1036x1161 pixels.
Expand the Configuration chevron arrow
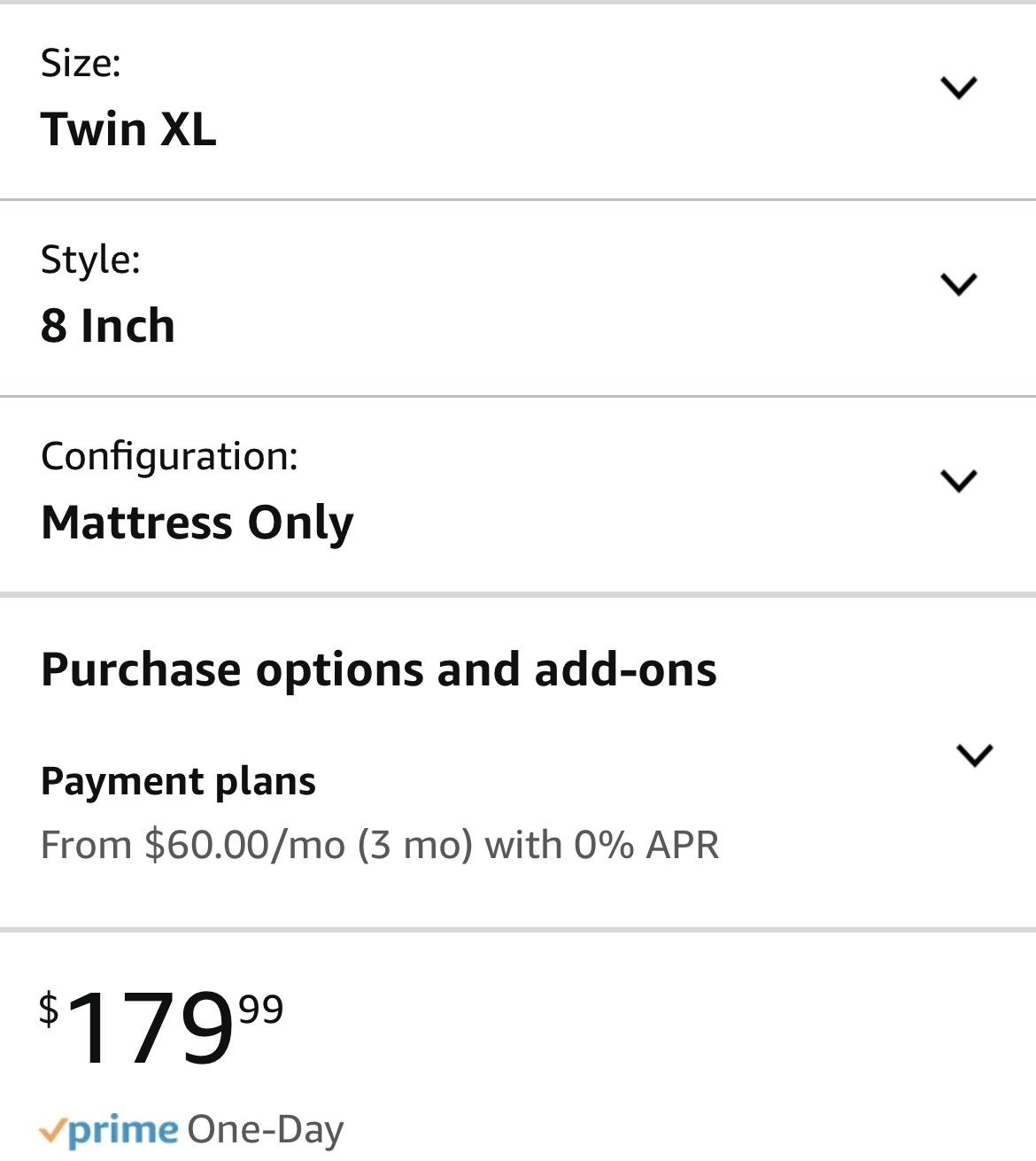coord(957,482)
